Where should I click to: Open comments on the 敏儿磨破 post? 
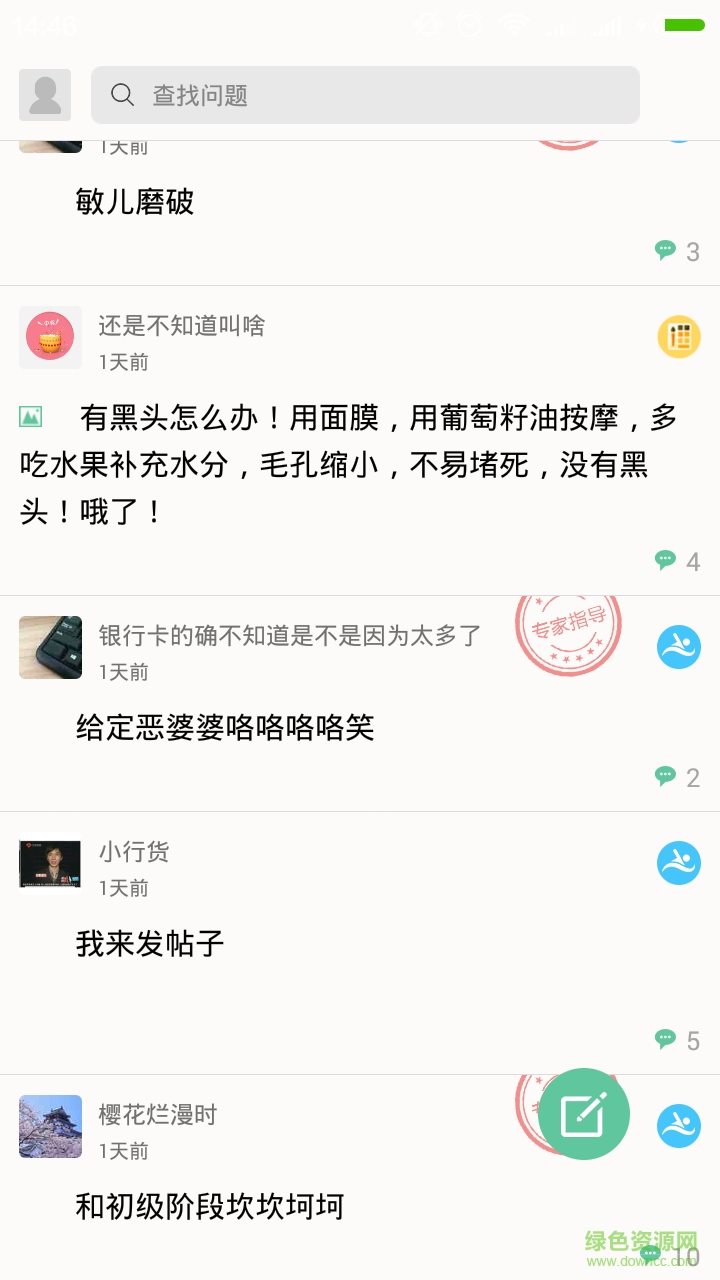tap(677, 251)
